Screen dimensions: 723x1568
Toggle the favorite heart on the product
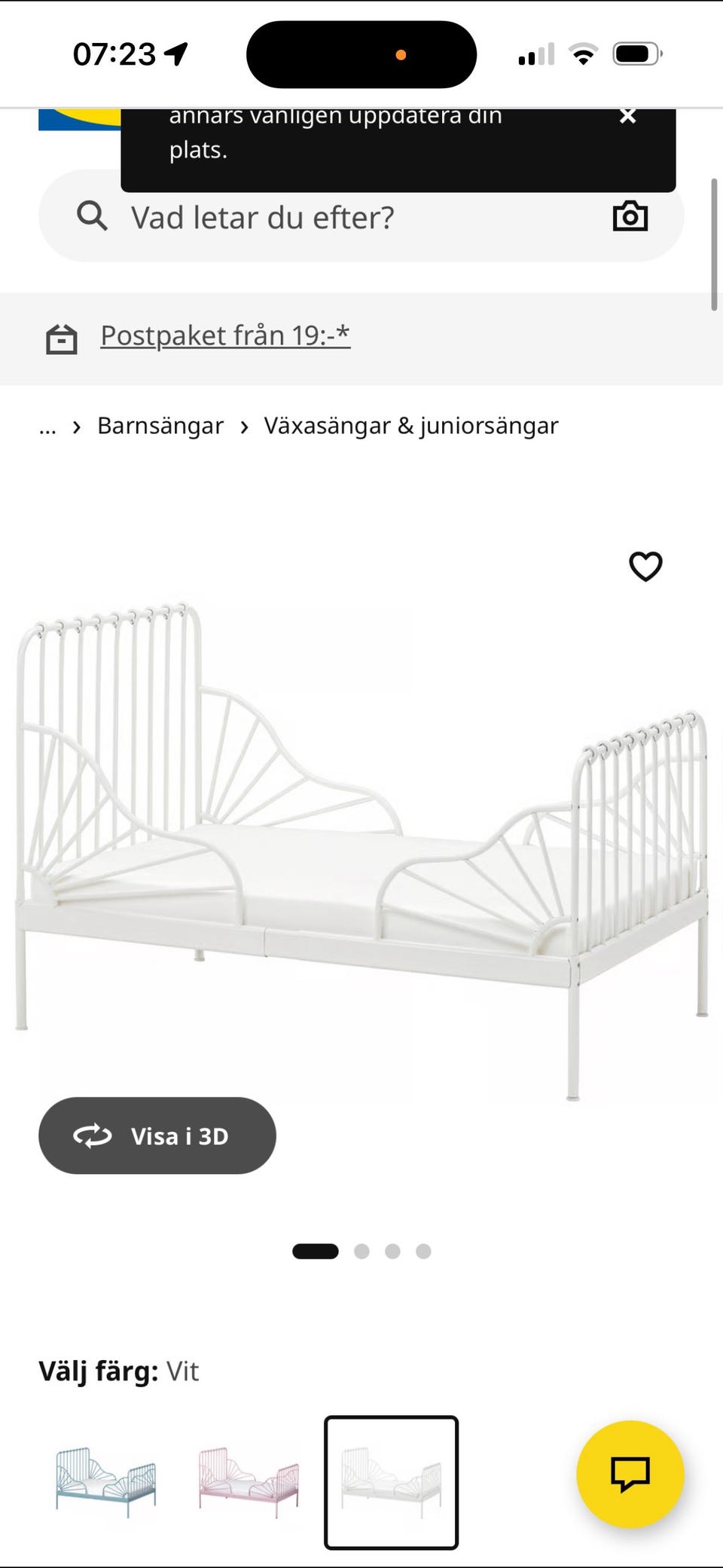pyautogui.click(x=646, y=567)
